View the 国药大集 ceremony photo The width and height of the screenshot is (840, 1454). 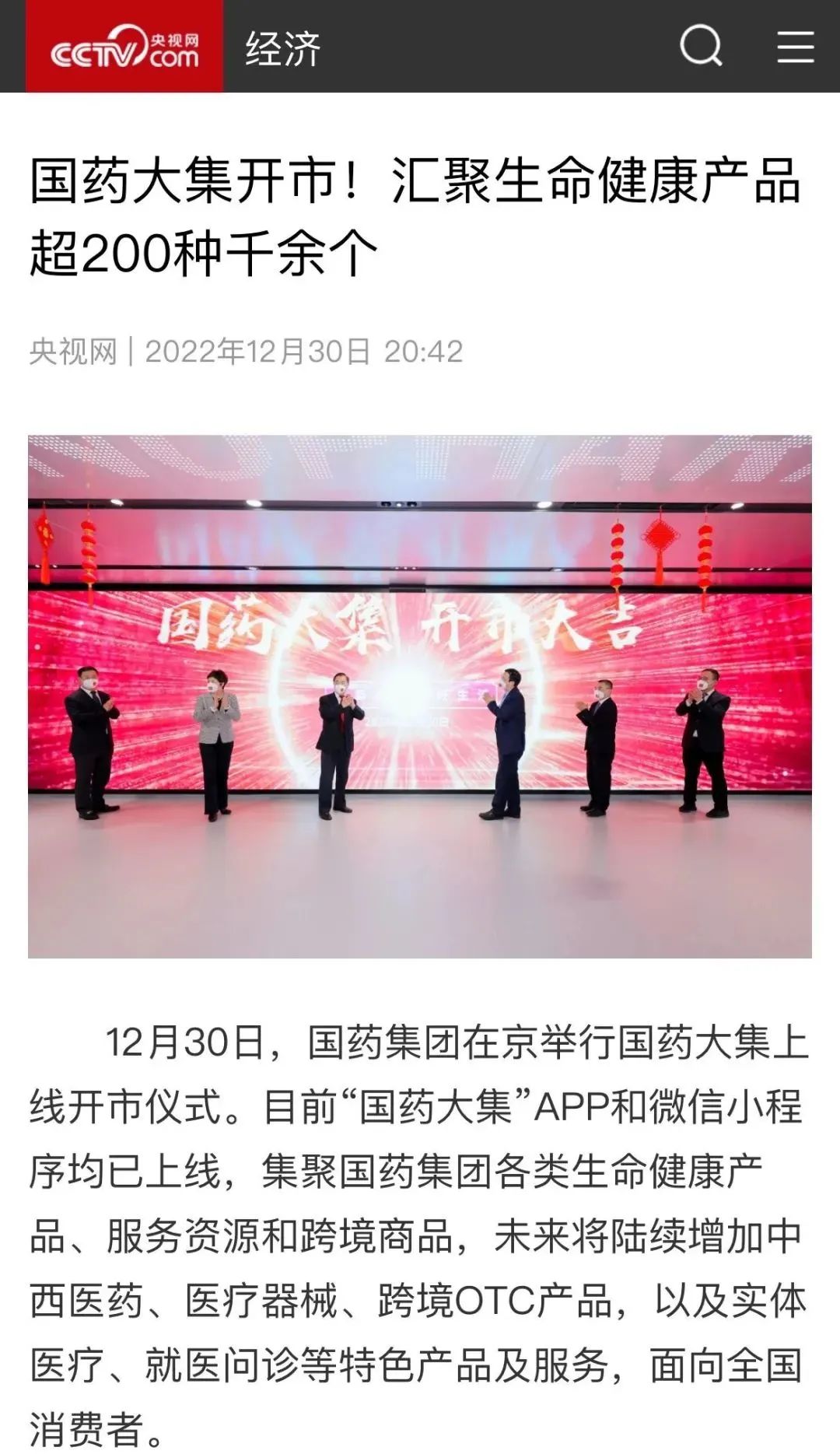[x=420, y=696]
